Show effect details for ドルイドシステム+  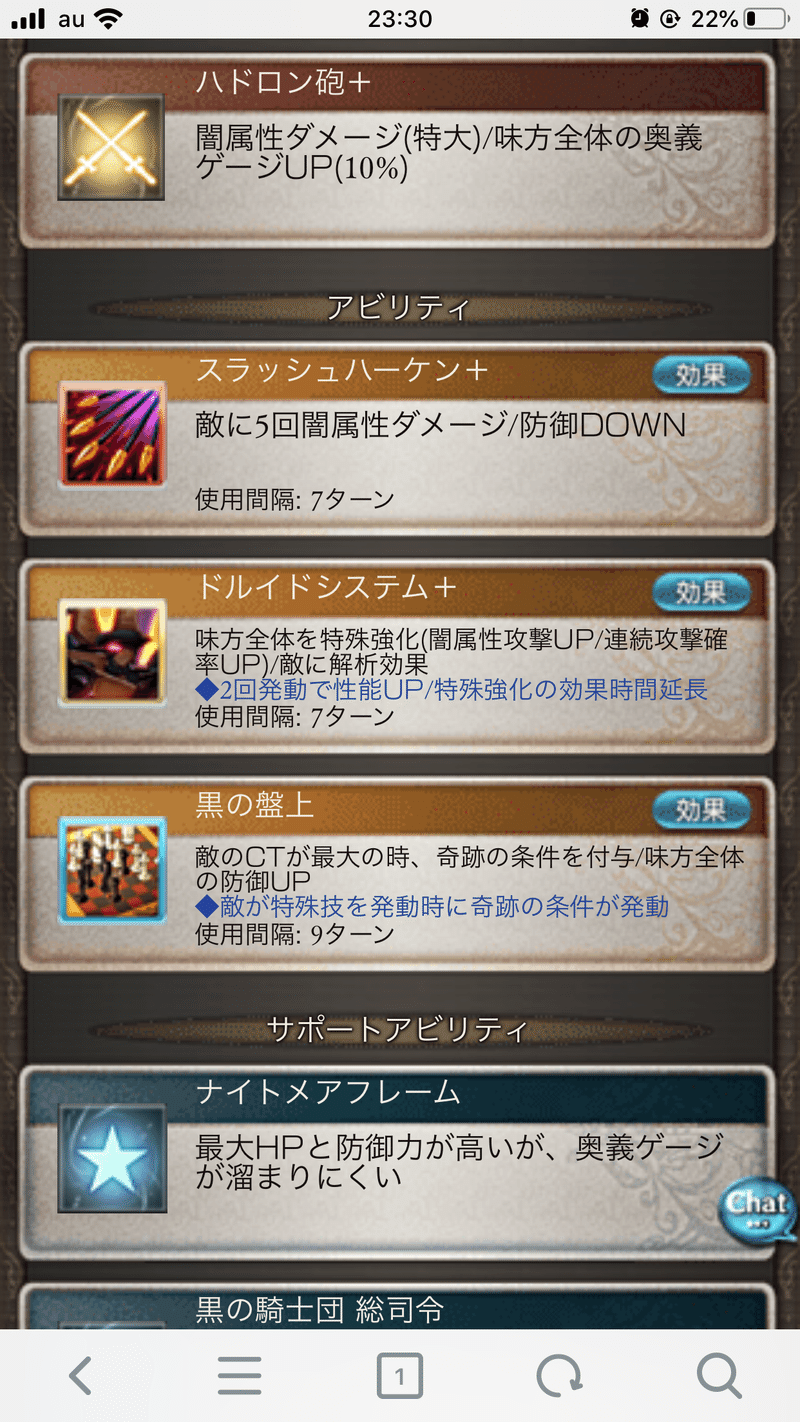tap(701, 592)
